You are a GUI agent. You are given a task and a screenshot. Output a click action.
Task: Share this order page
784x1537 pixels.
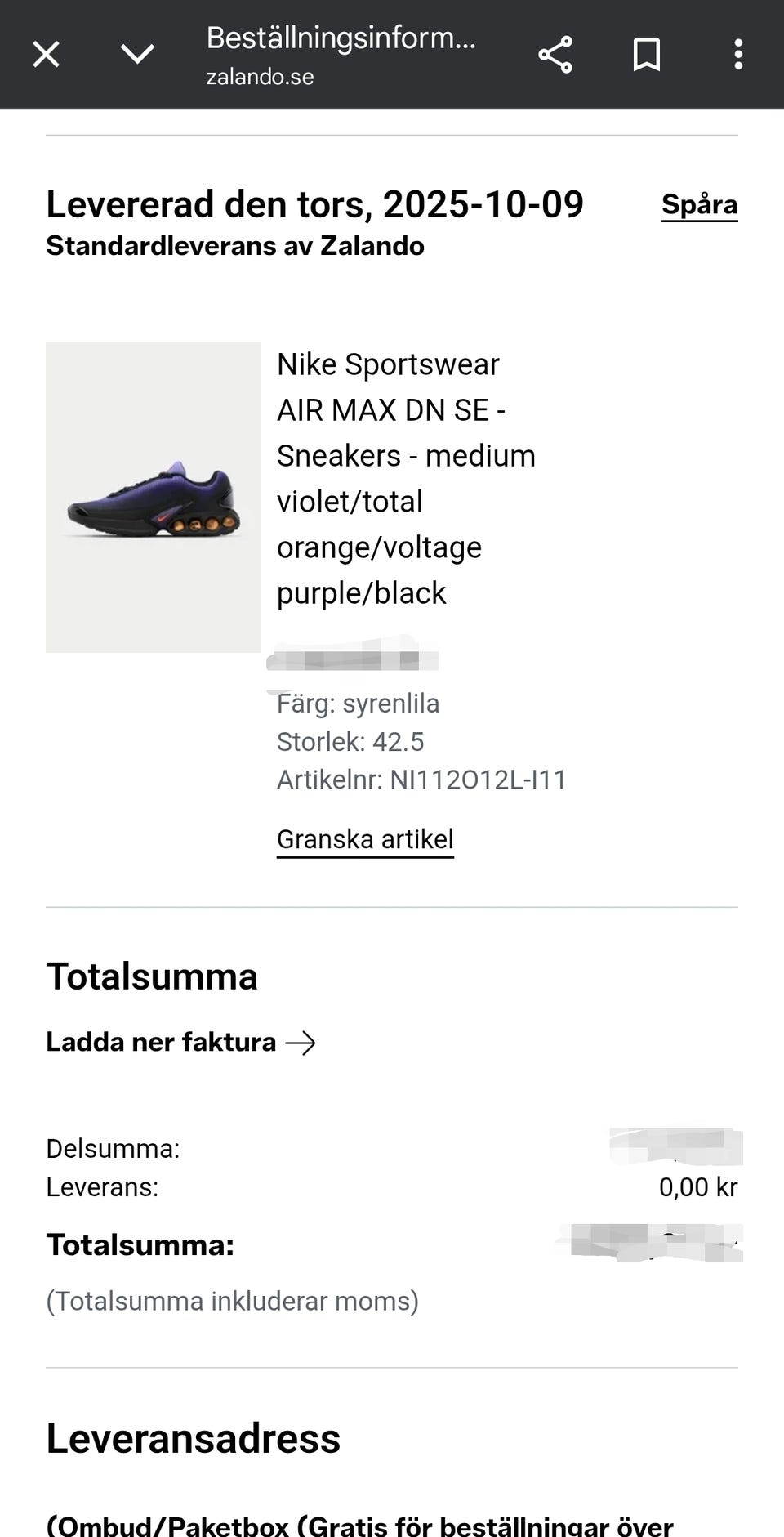(555, 55)
